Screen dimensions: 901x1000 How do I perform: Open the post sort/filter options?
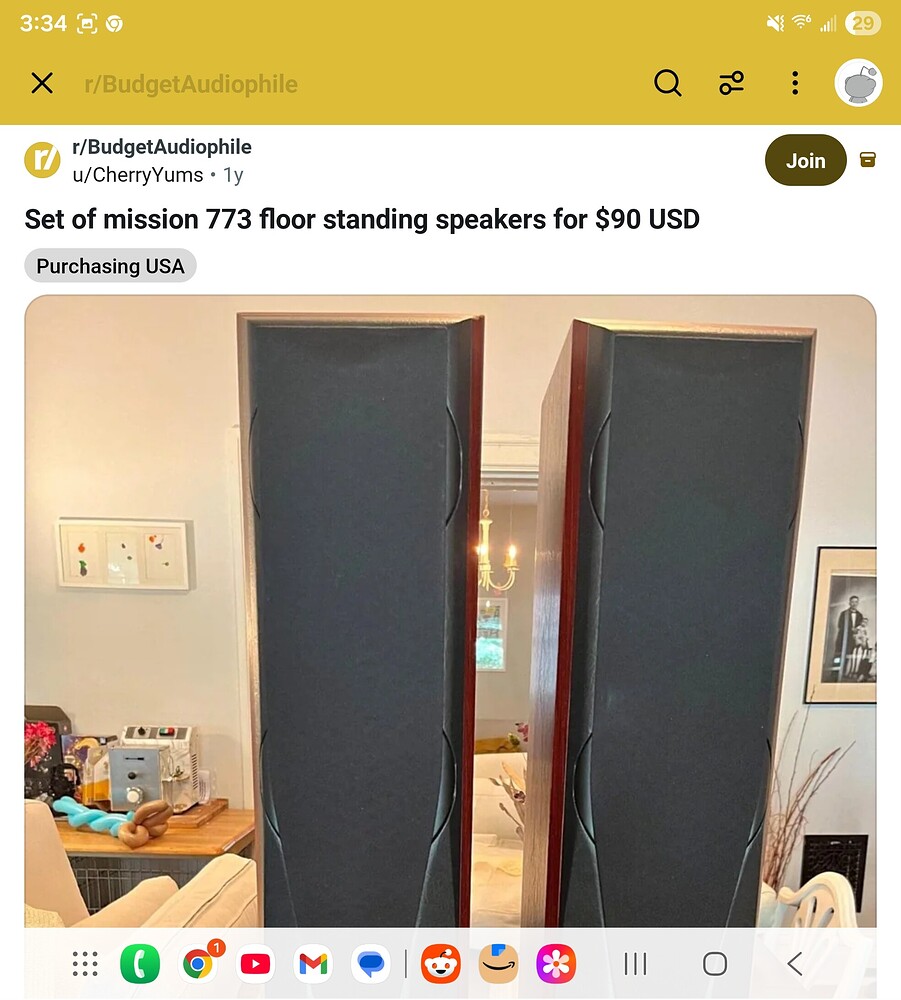pos(731,83)
